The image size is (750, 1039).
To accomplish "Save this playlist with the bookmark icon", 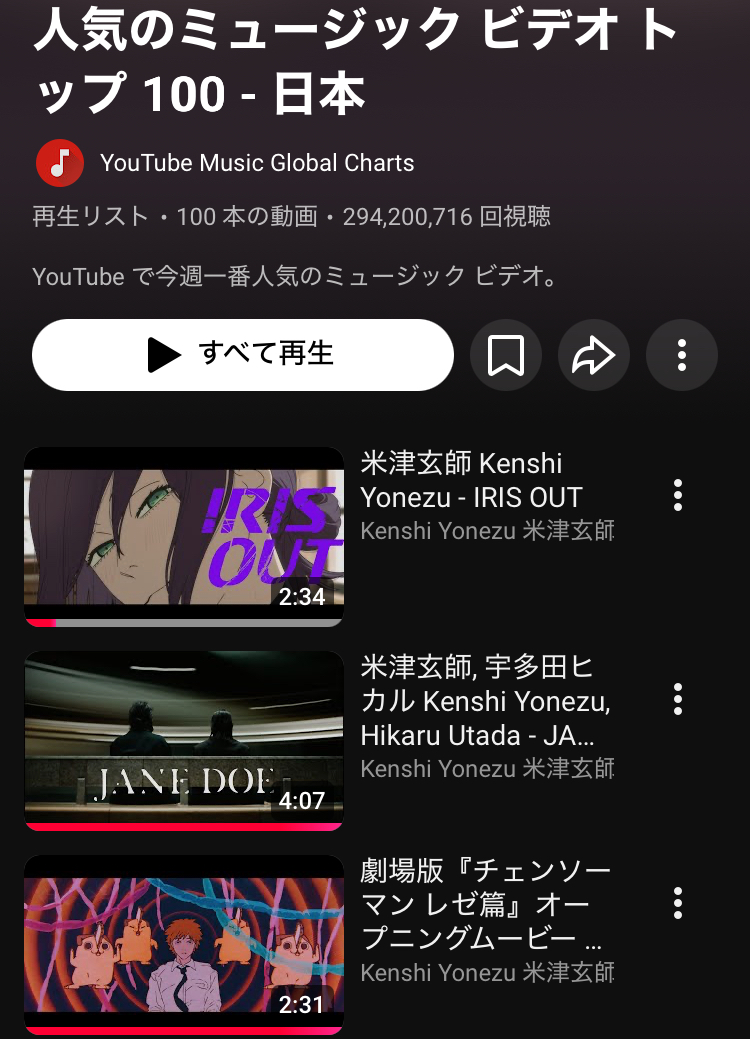I will click(x=506, y=355).
